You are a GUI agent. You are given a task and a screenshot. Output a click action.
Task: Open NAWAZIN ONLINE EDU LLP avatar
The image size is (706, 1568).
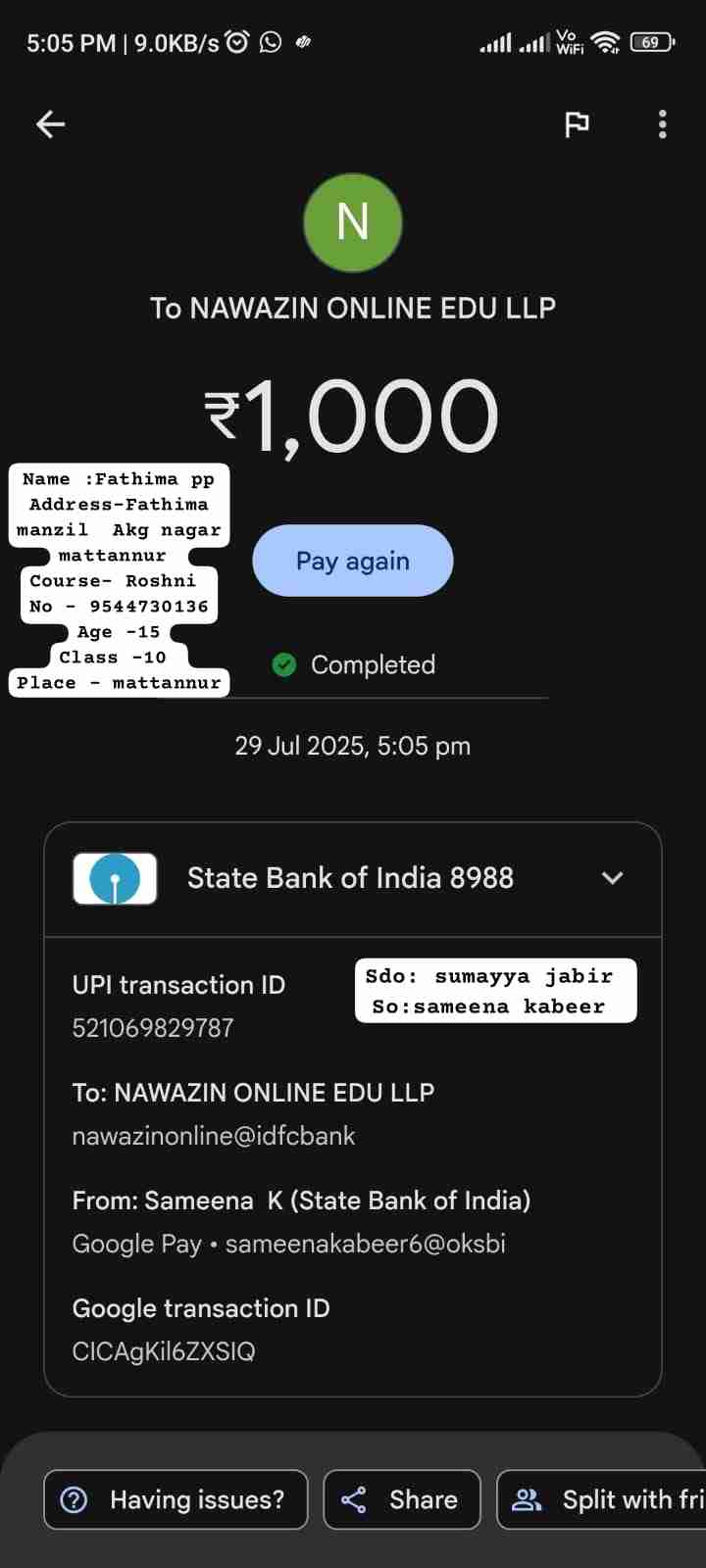tap(353, 222)
